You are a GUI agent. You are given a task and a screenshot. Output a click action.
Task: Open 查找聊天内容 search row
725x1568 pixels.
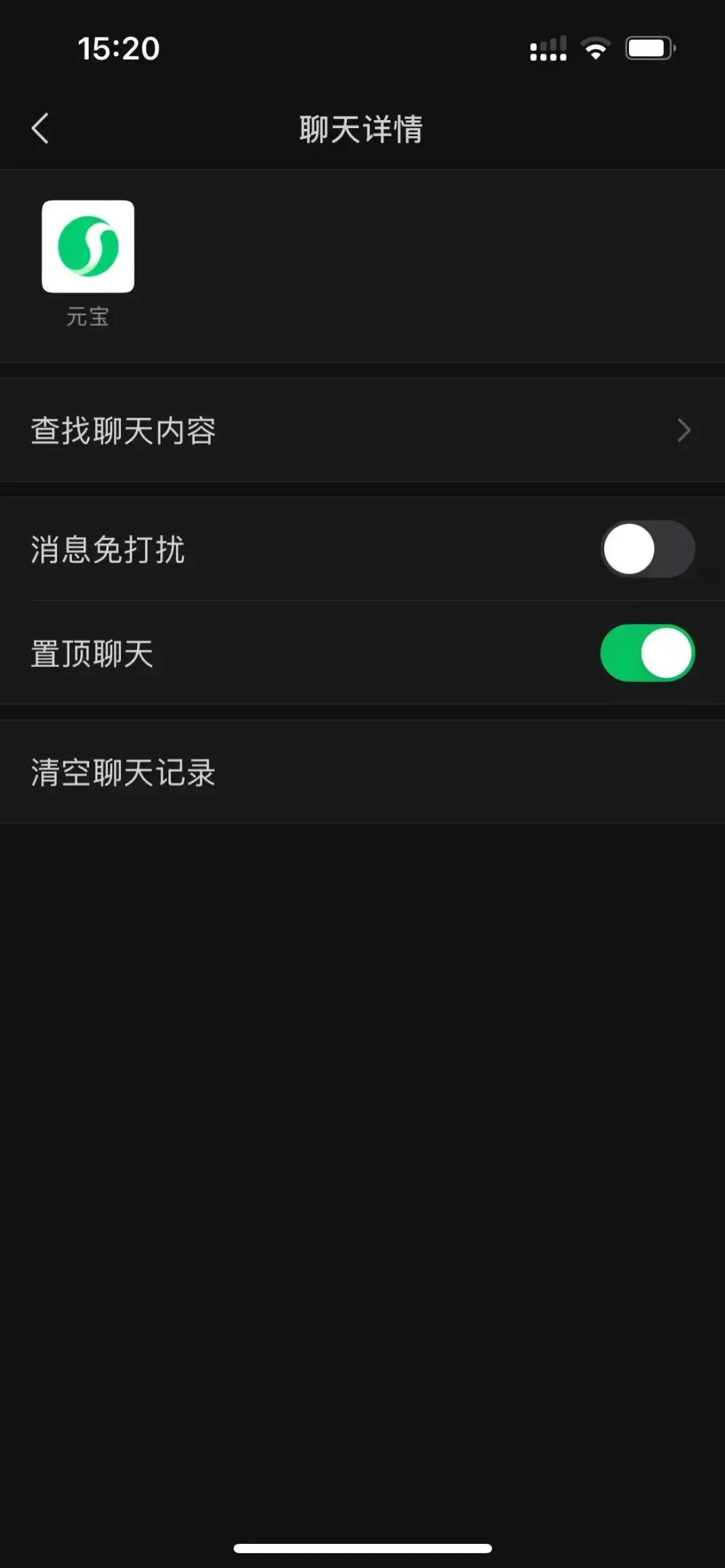362,430
